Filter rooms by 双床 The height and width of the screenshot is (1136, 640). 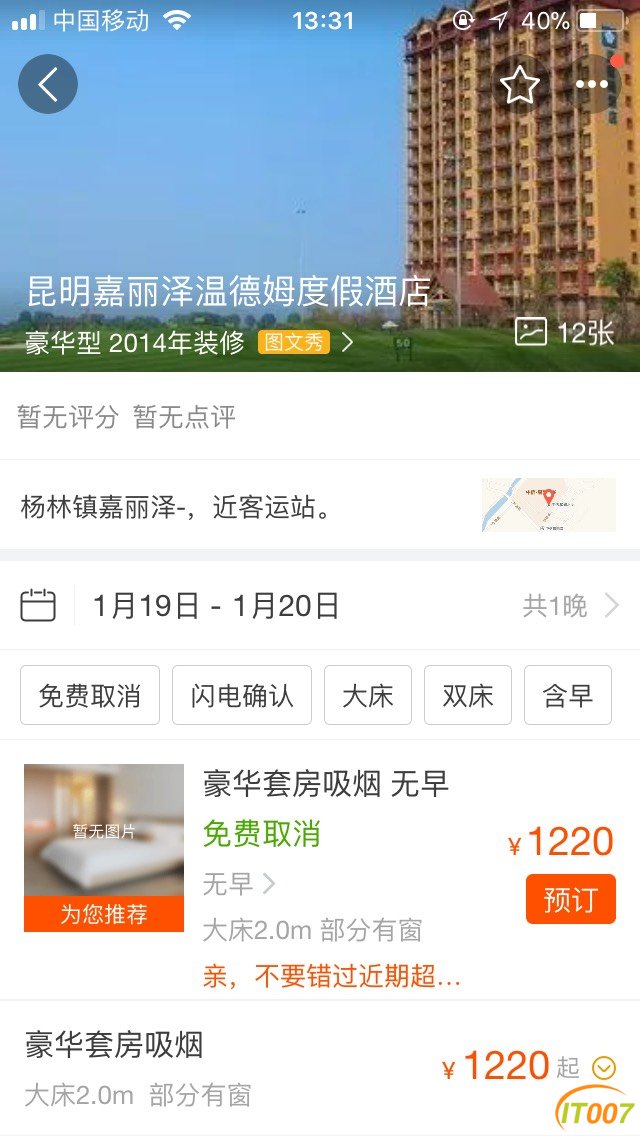point(468,695)
